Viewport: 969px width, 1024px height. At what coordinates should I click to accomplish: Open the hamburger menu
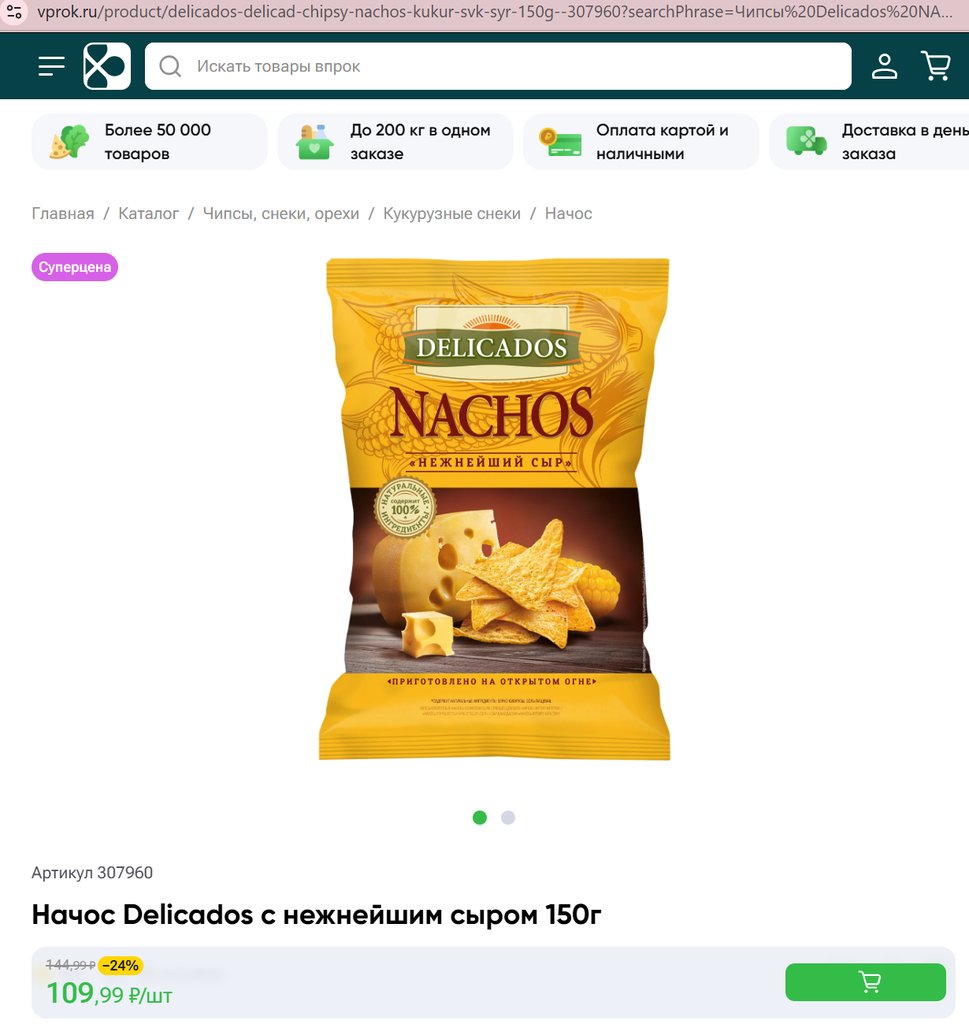pos(51,66)
